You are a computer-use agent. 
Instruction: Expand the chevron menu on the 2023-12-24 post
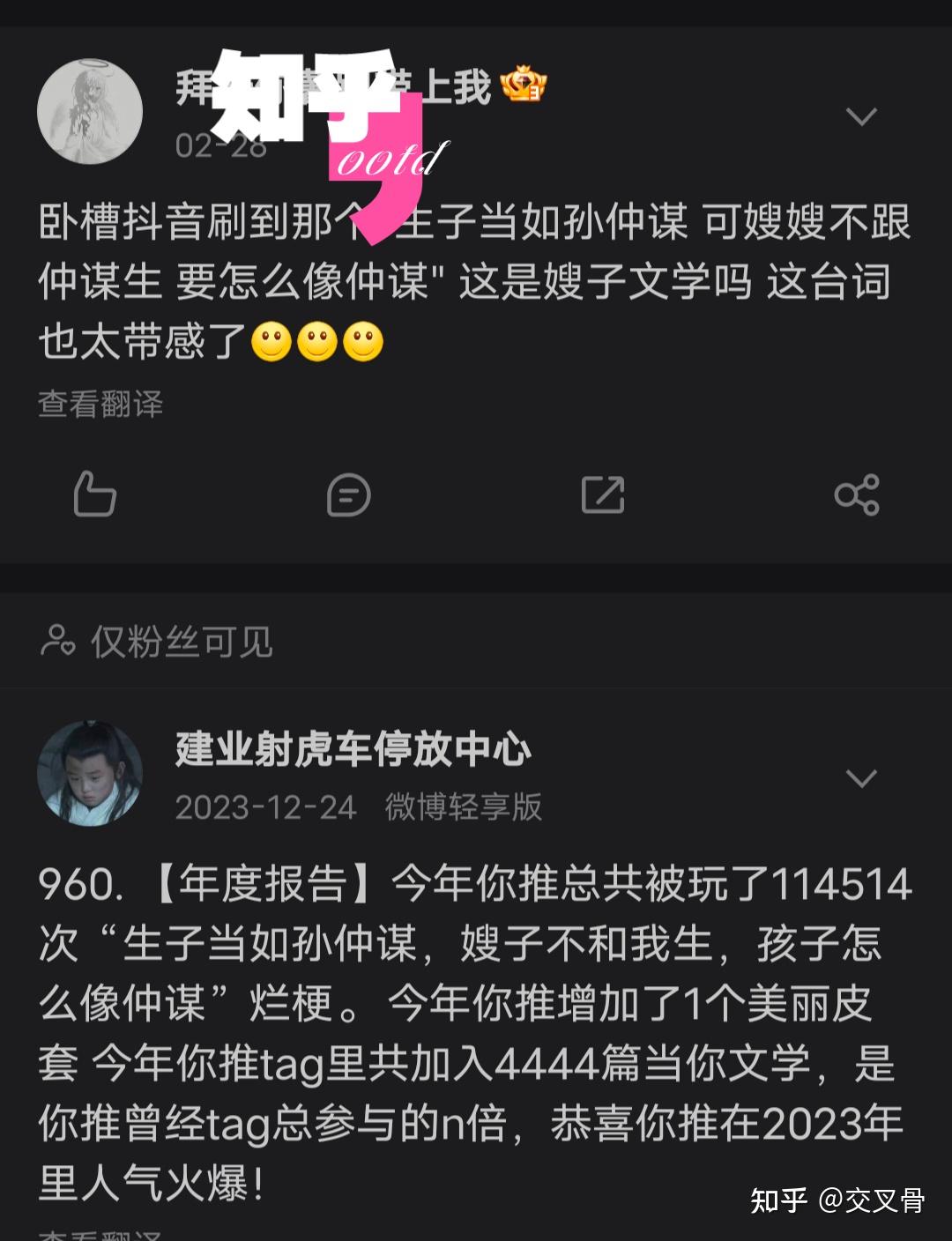click(860, 777)
